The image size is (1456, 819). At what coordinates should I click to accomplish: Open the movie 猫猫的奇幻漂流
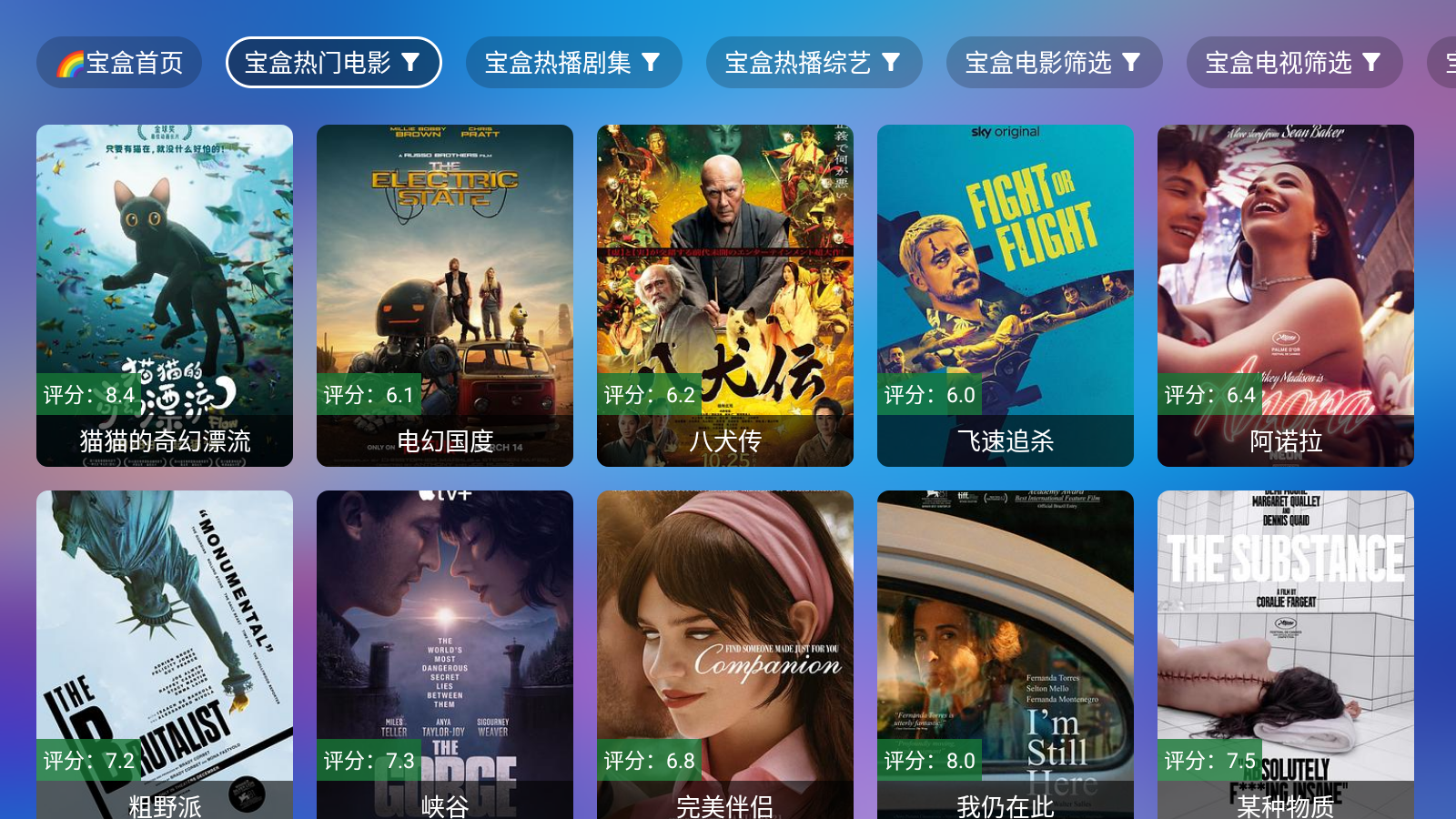point(165,296)
